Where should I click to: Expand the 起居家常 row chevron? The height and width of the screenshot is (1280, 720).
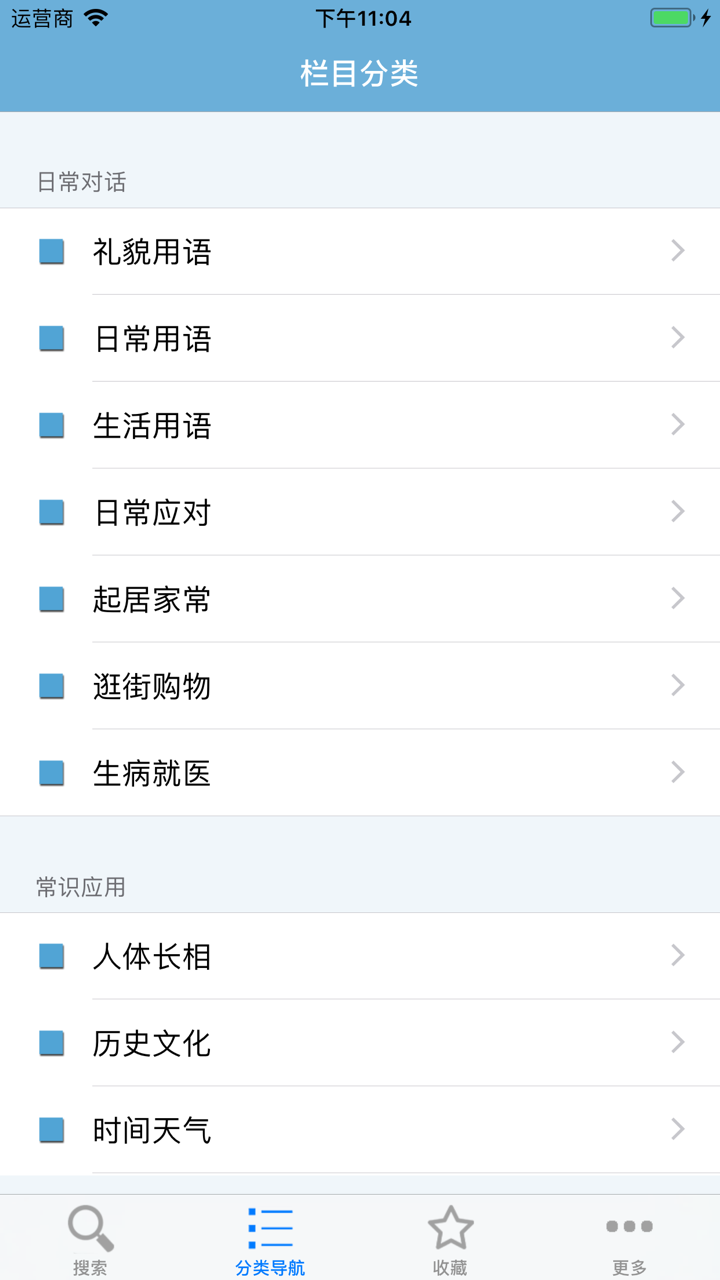678,599
